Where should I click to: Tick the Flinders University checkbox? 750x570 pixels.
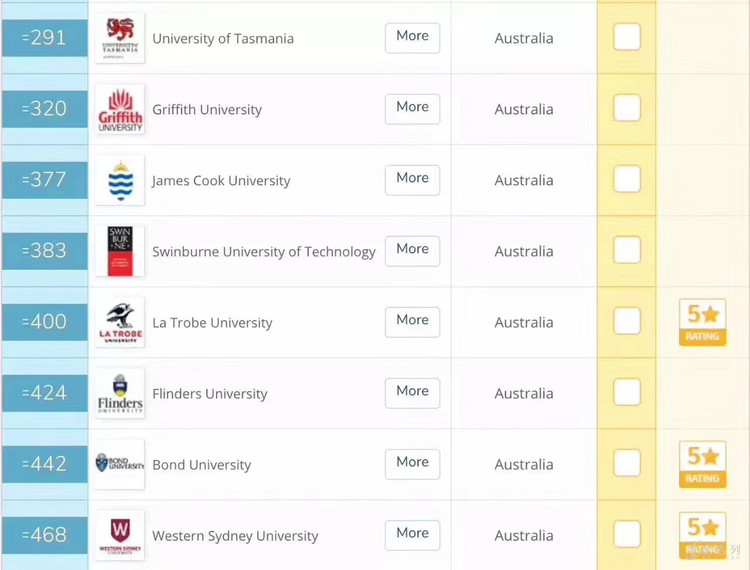coord(627,393)
